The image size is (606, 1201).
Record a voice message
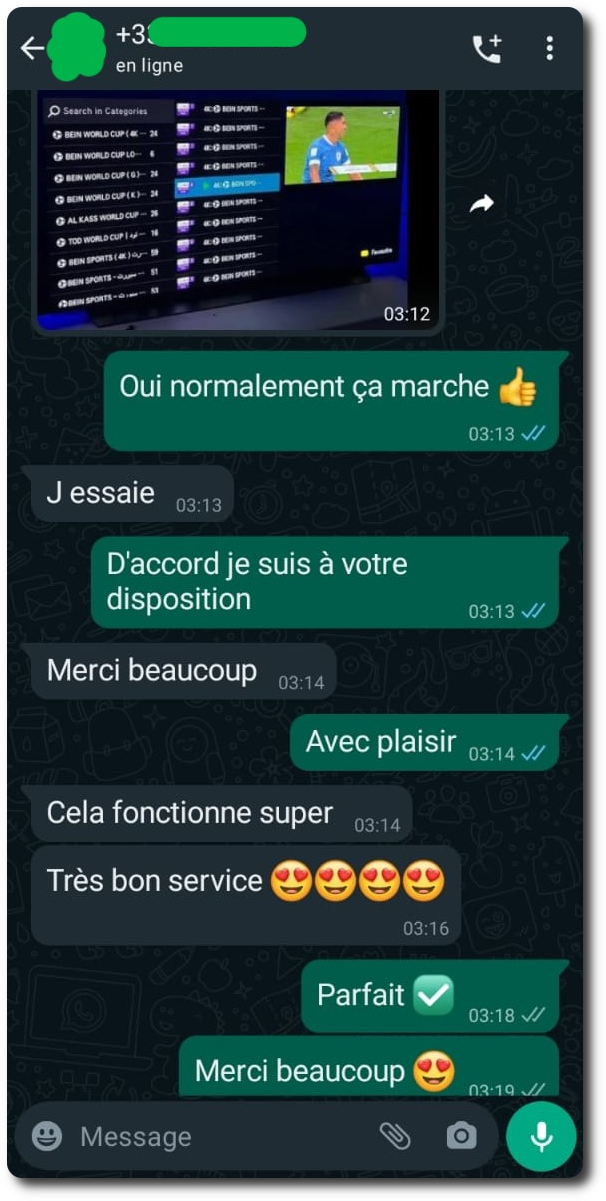pos(541,1136)
